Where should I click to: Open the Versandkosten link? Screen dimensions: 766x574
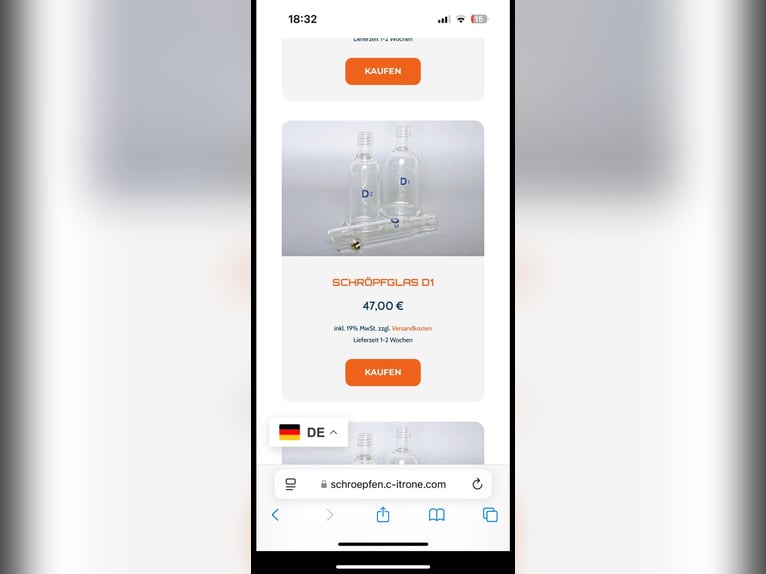point(411,328)
